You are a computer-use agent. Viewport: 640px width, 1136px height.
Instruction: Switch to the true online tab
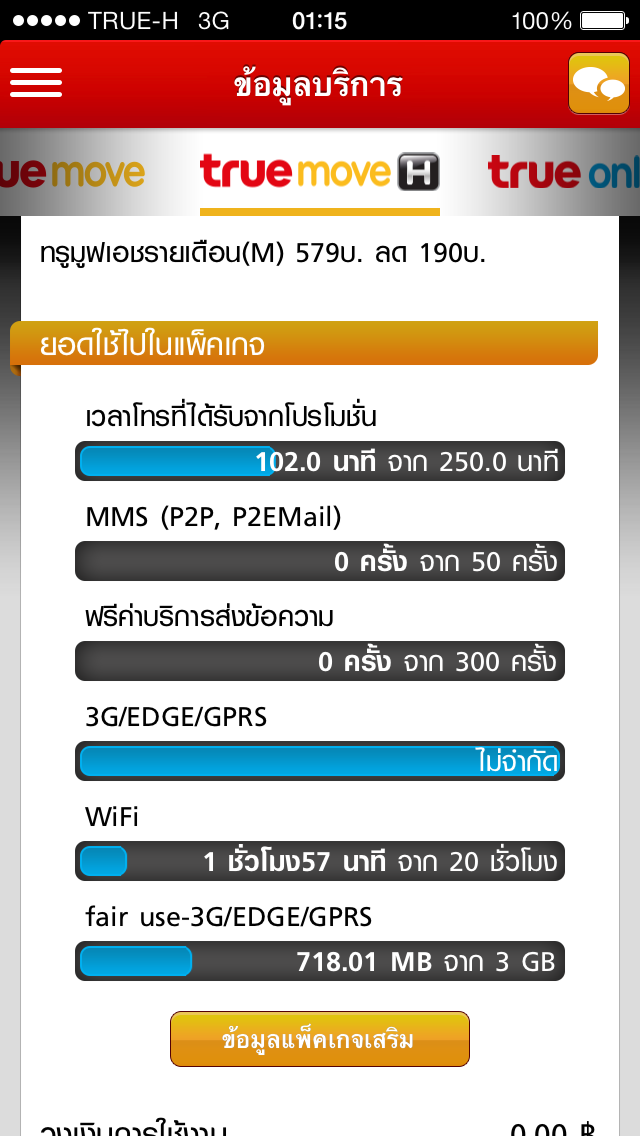(x=564, y=172)
